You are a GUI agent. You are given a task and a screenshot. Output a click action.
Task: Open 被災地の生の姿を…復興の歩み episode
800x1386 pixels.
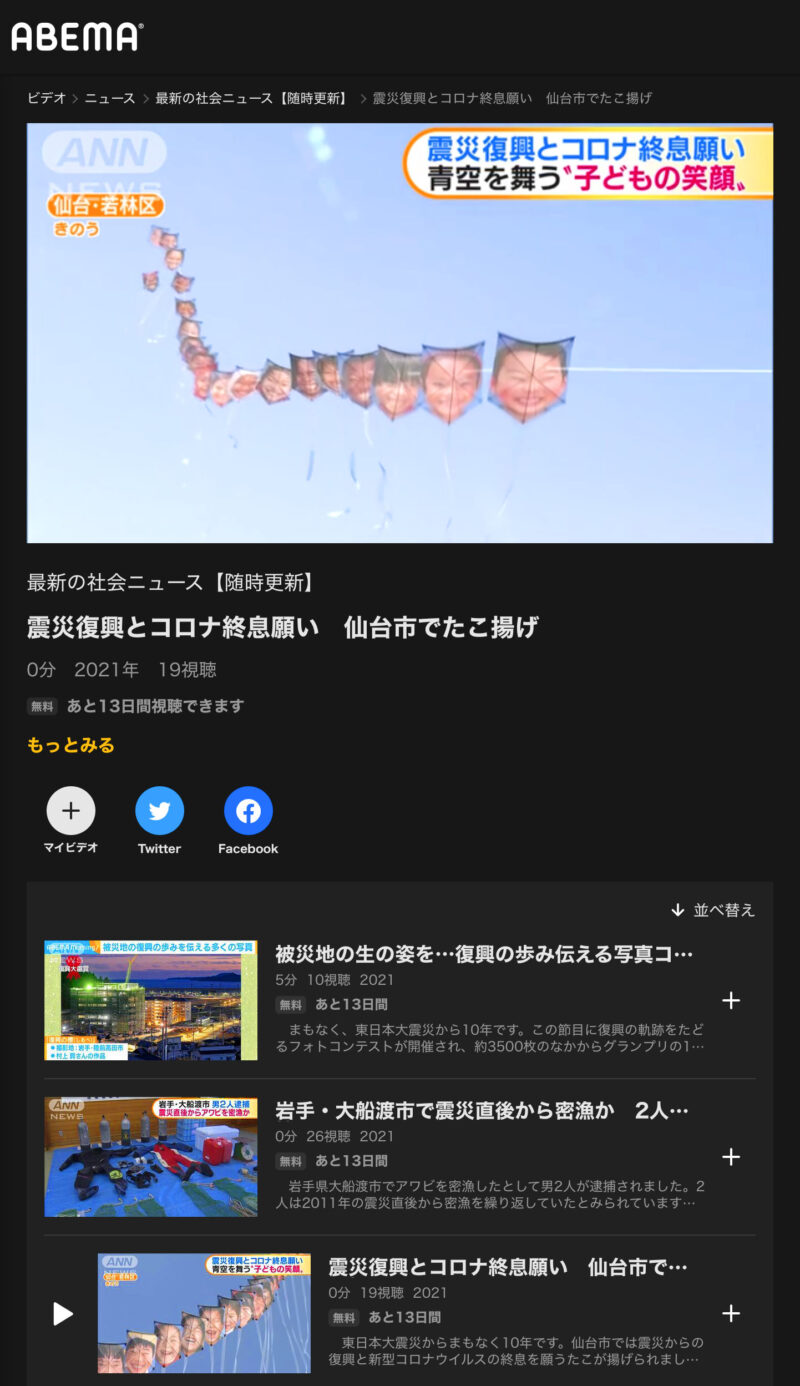[484, 954]
